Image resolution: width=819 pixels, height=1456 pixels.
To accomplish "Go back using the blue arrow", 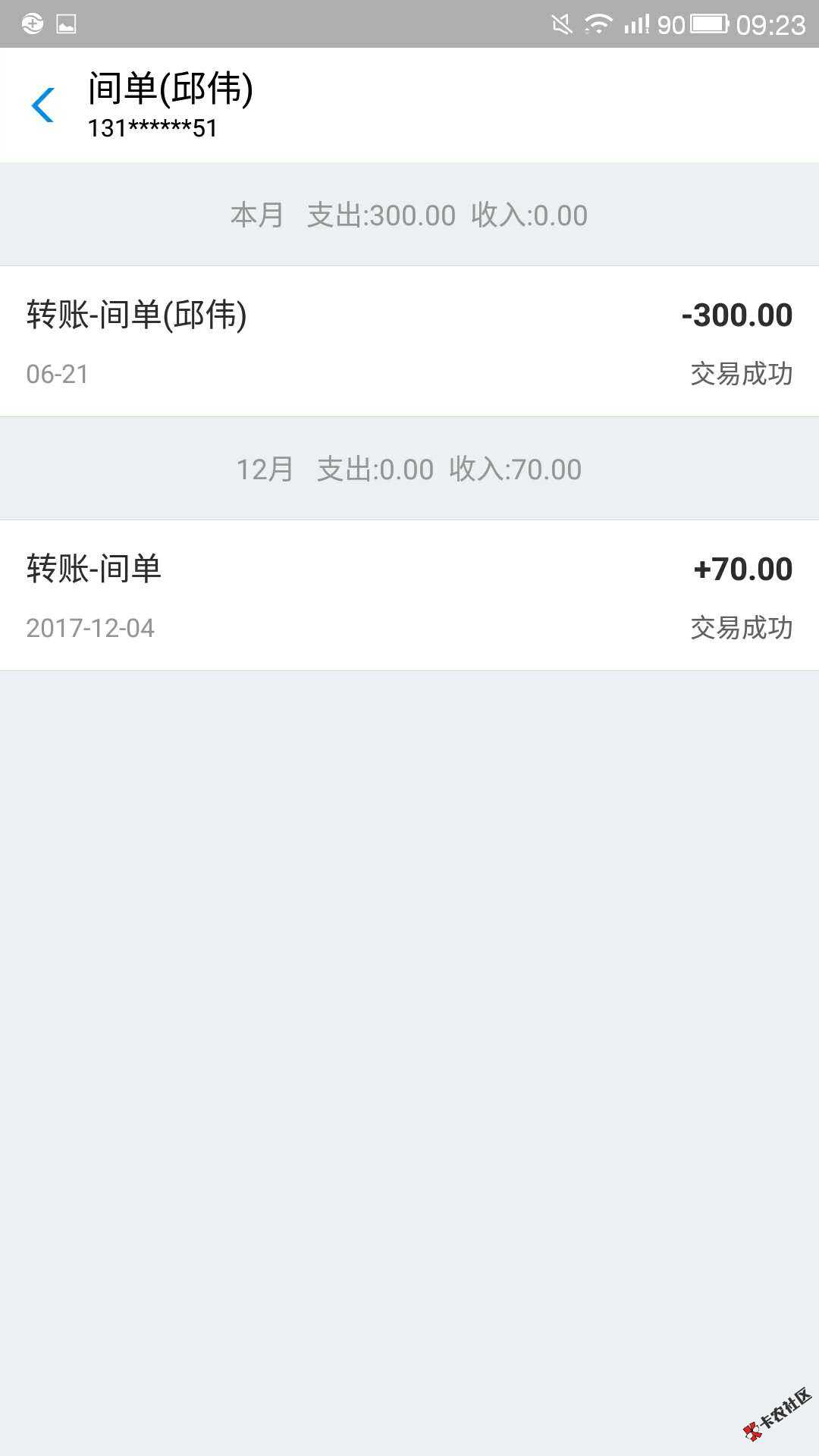I will pyautogui.click(x=43, y=105).
